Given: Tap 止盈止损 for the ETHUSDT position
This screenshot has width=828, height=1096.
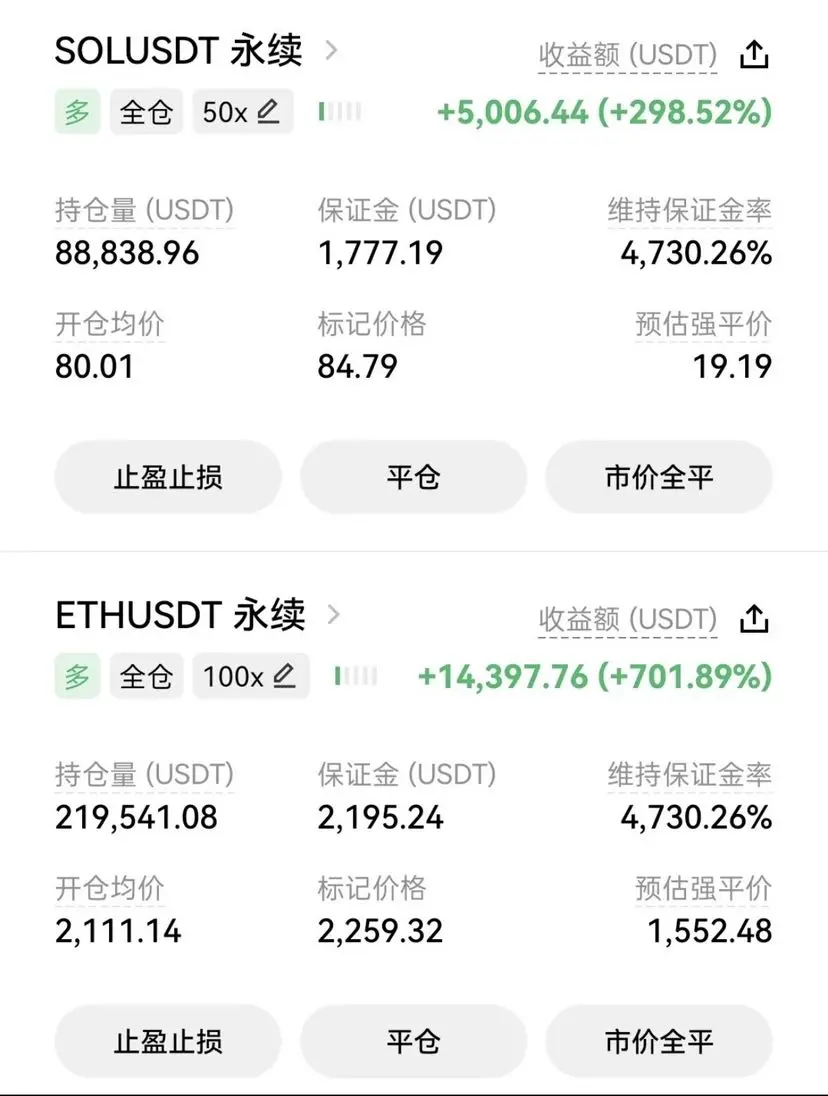Looking at the screenshot, I should click(168, 1041).
